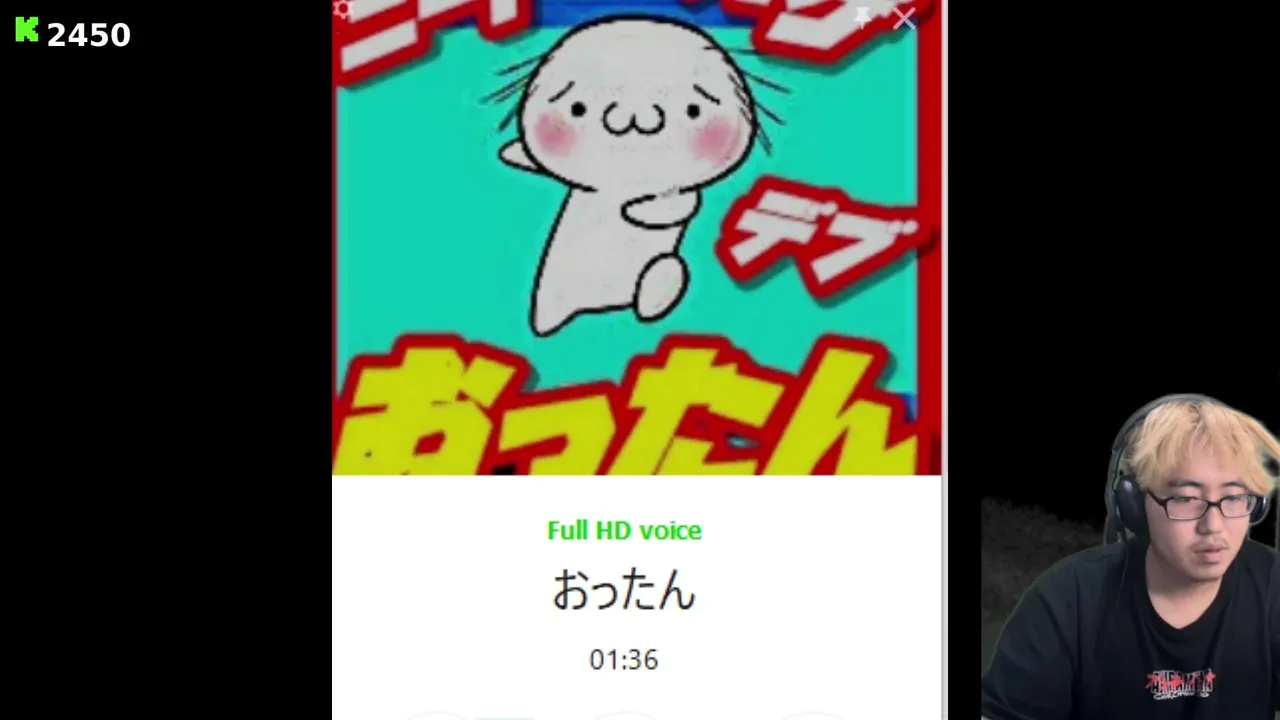Close the call window
Viewport: 1280px width, 720px height.
pos(904,18)
